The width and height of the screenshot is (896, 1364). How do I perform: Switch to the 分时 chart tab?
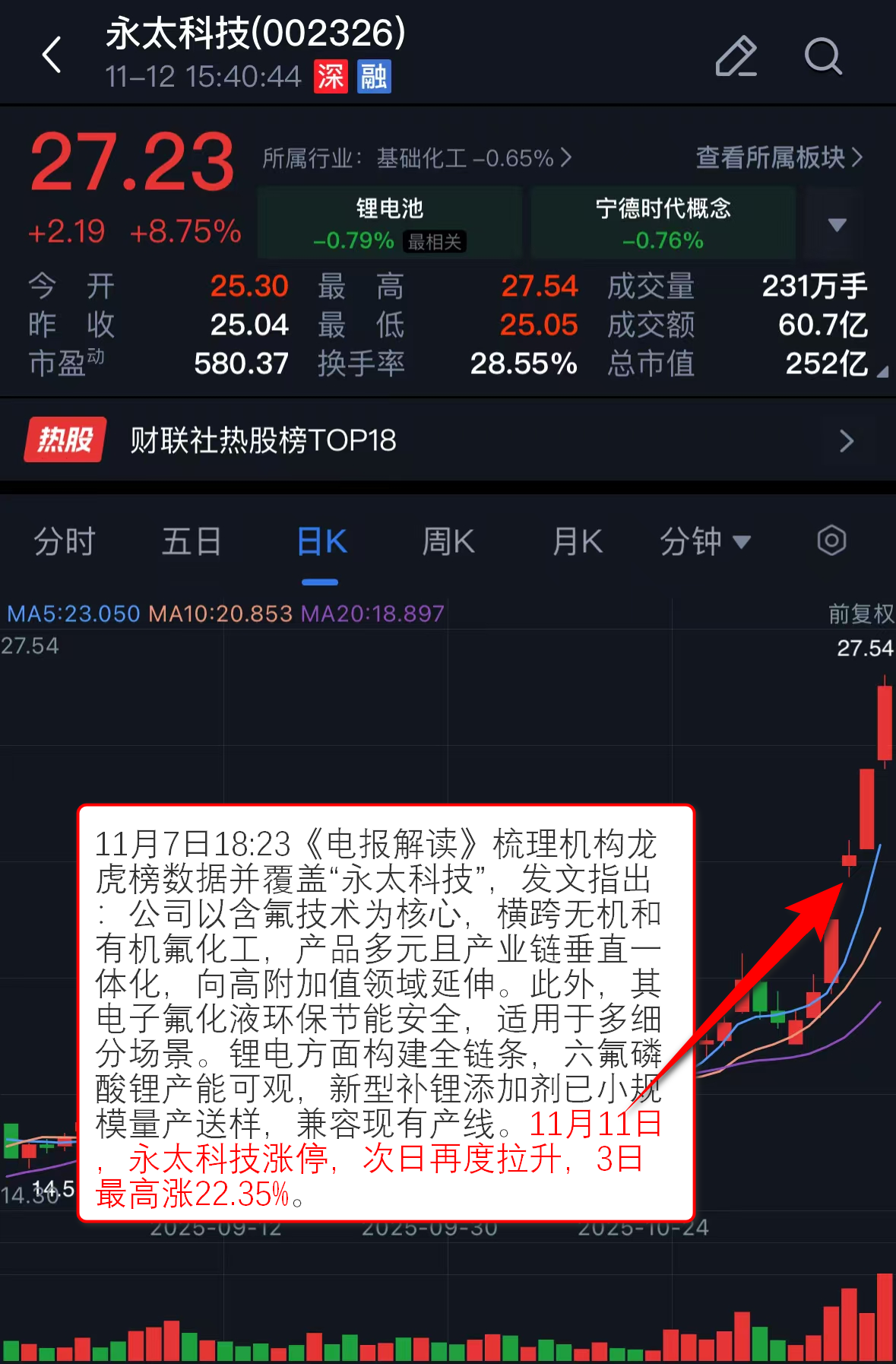(65, 542)
